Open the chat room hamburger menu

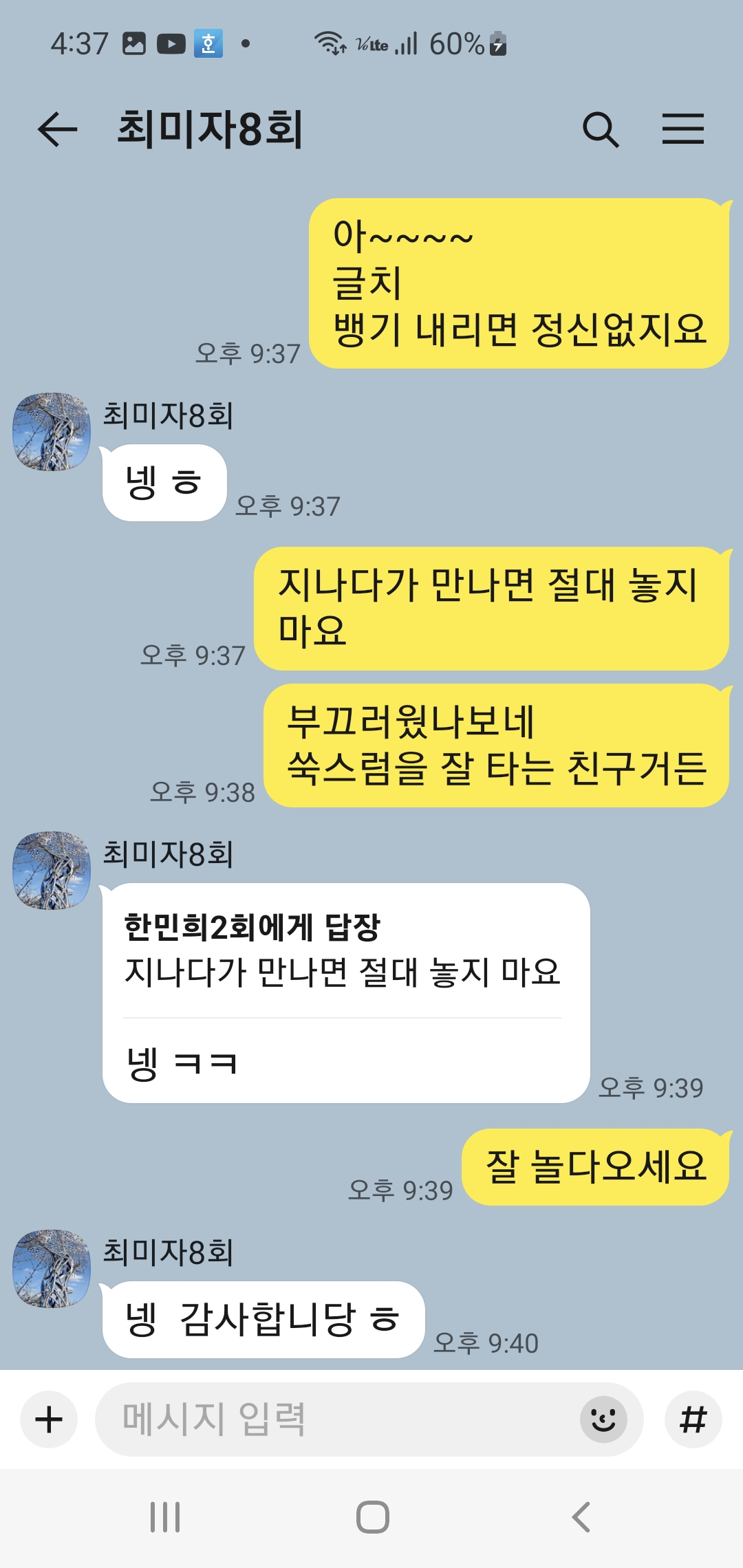pyautogui.click(x=682, y=129)
